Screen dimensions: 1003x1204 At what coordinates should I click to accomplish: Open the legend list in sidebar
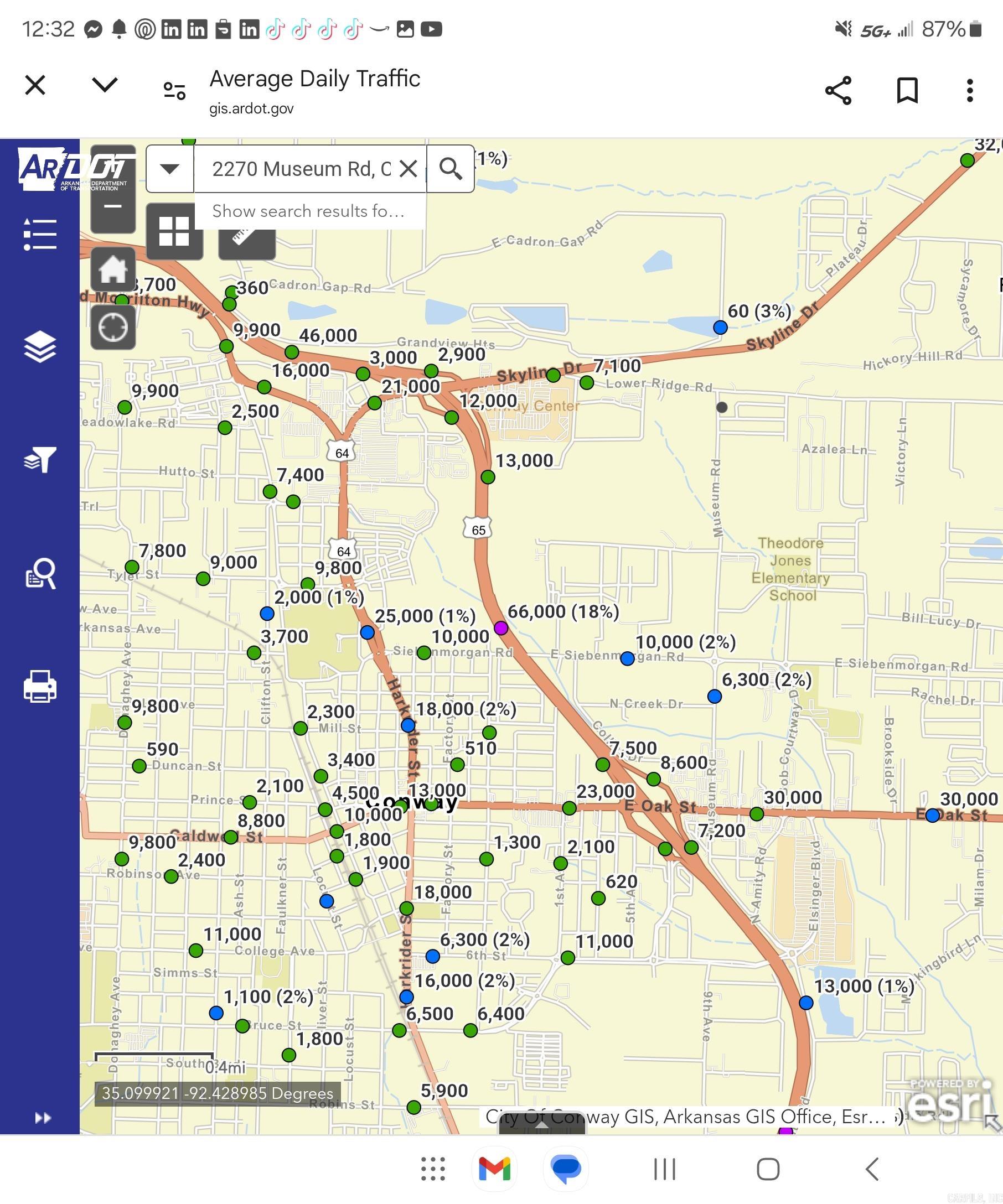39,233
